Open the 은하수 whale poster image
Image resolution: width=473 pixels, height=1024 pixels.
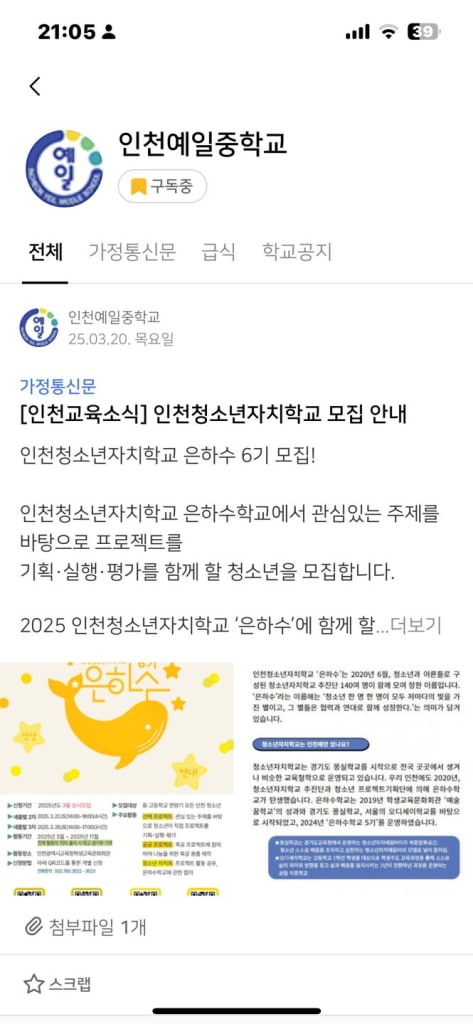click(x=117, y=780)
